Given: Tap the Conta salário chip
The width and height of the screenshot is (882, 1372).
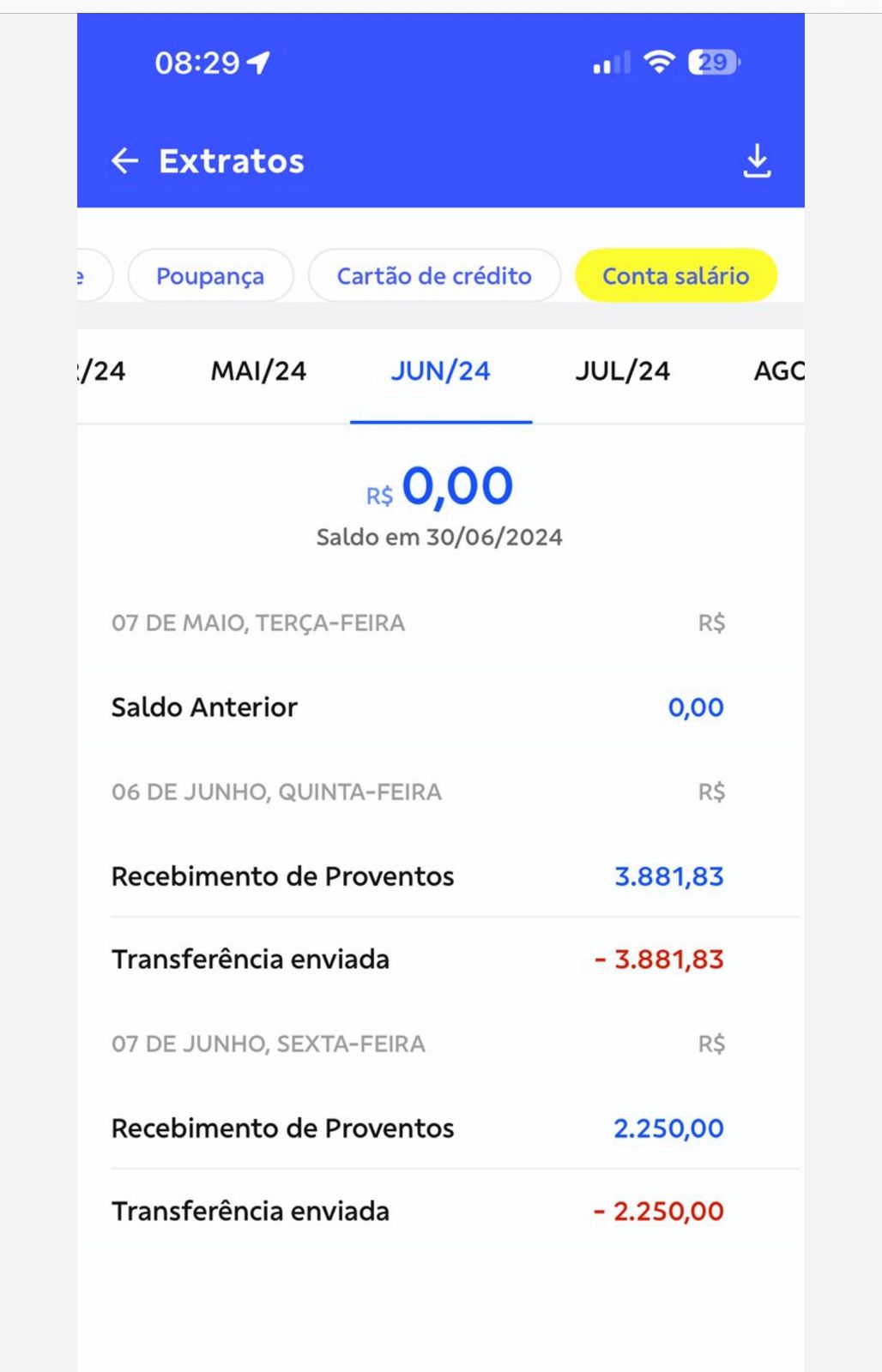Looking at the screenshot, I should [675, 276].
